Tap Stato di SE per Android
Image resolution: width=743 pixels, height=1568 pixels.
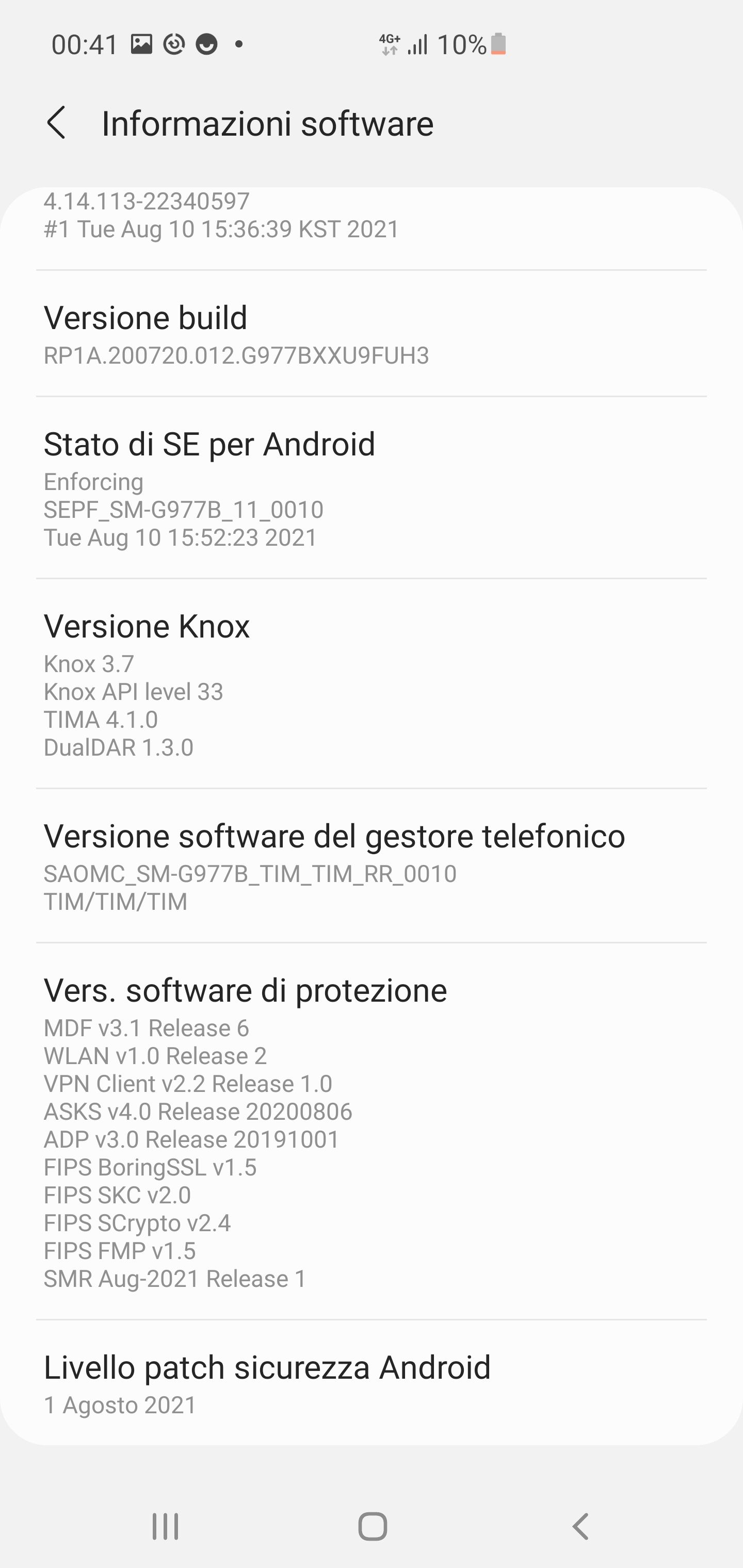point(209,444)
